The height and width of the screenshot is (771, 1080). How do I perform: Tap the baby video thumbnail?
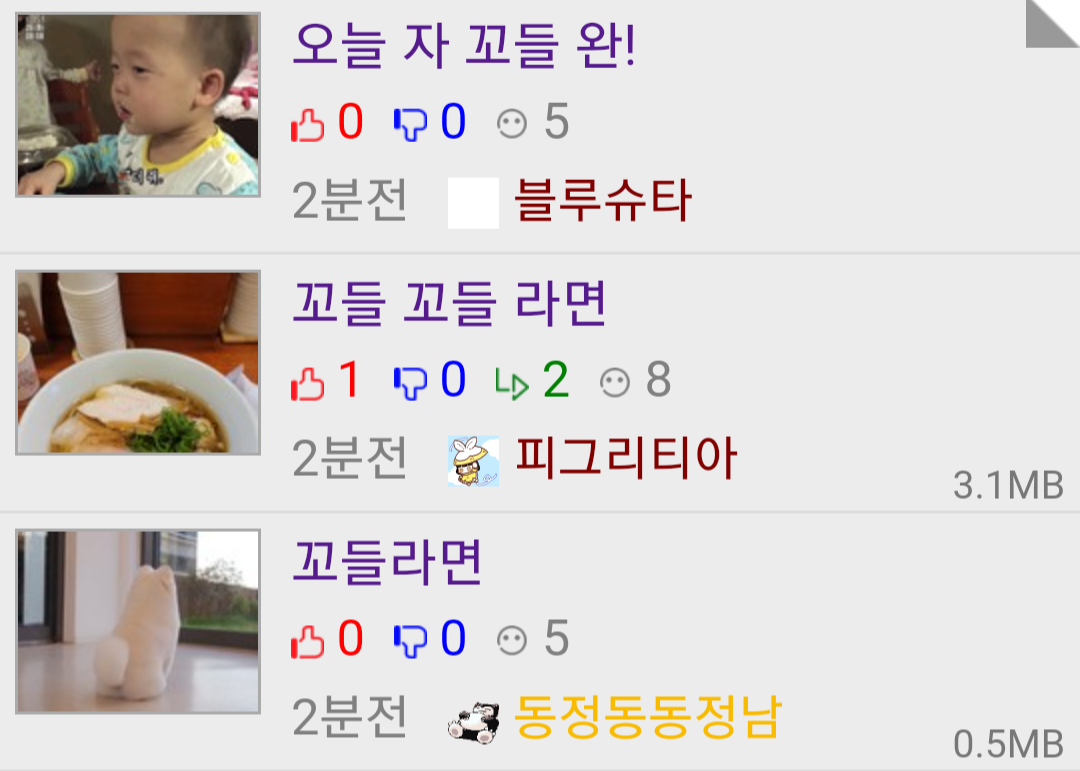138,104
